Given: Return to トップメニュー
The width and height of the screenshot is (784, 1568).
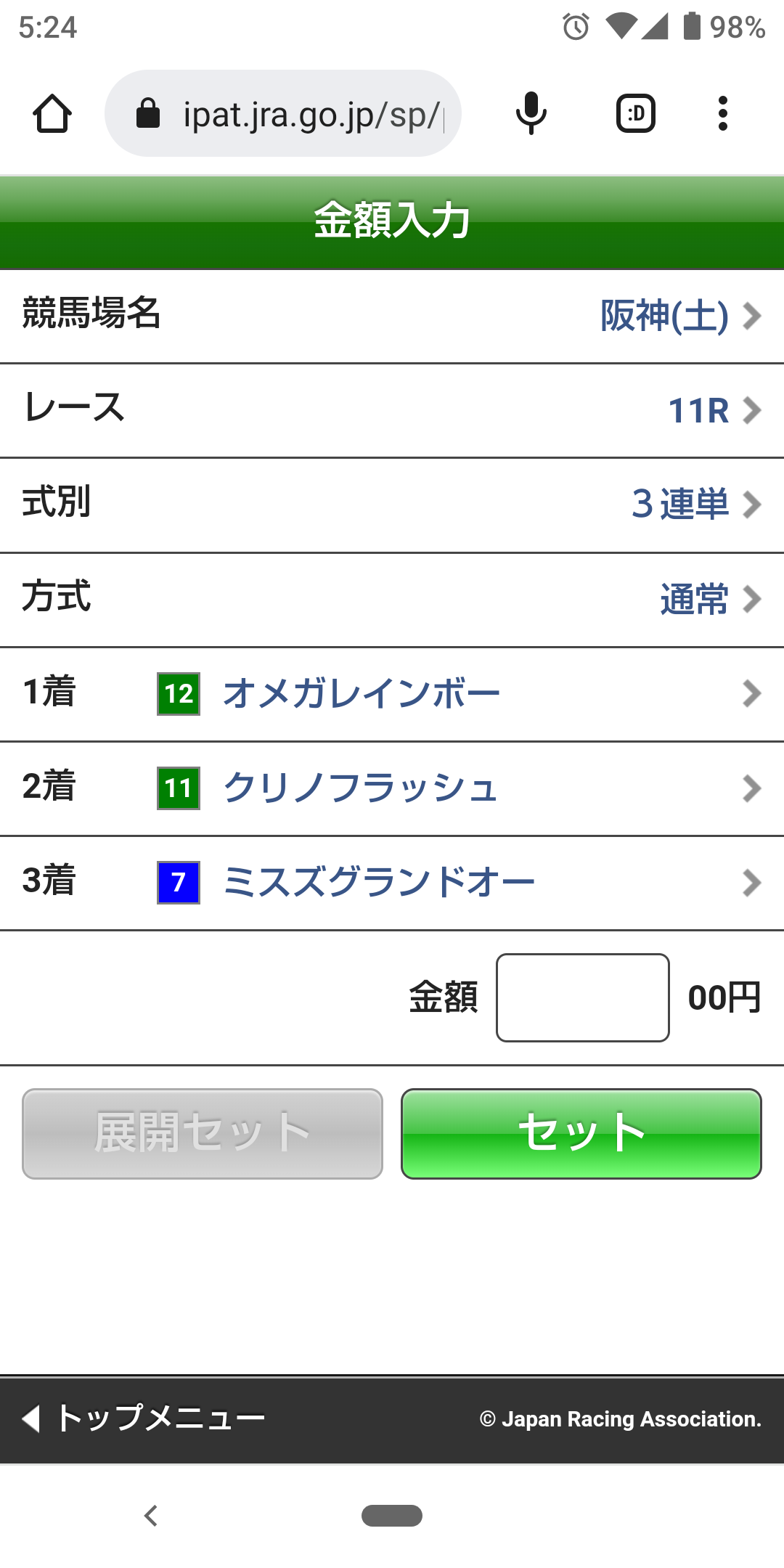Looking at the screenshot, I should 145,1418.
